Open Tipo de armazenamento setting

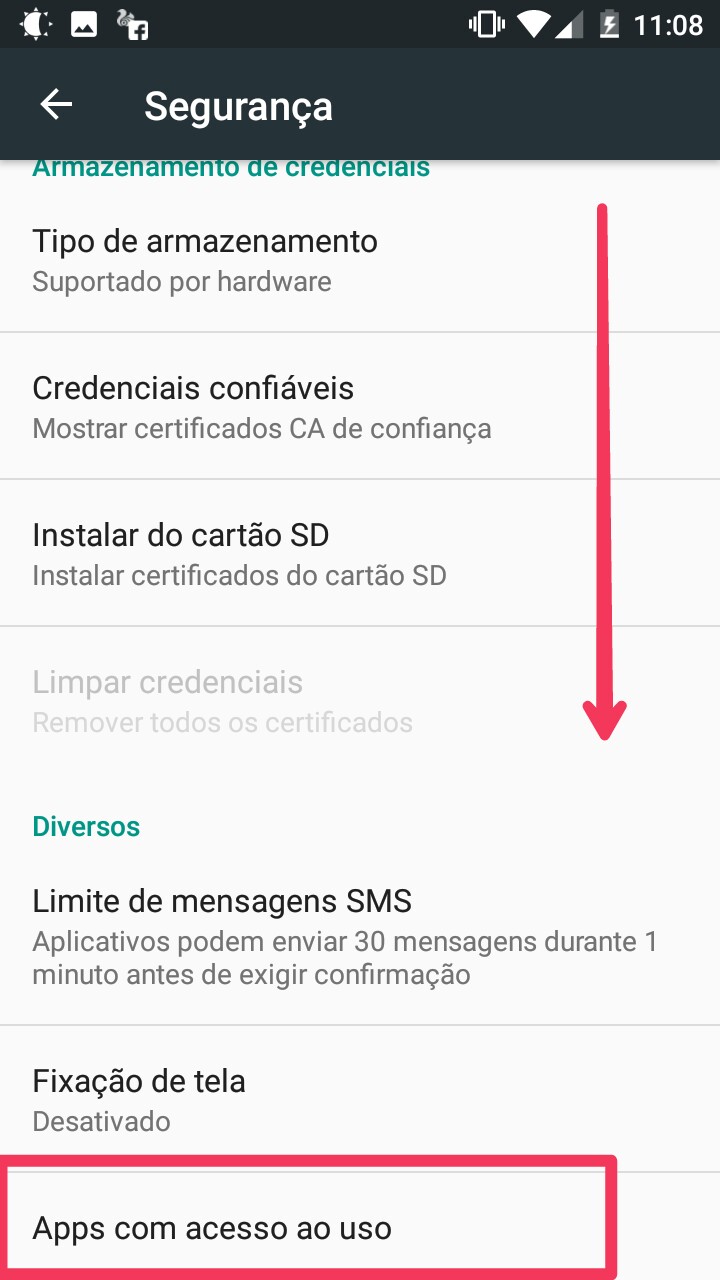360,260
